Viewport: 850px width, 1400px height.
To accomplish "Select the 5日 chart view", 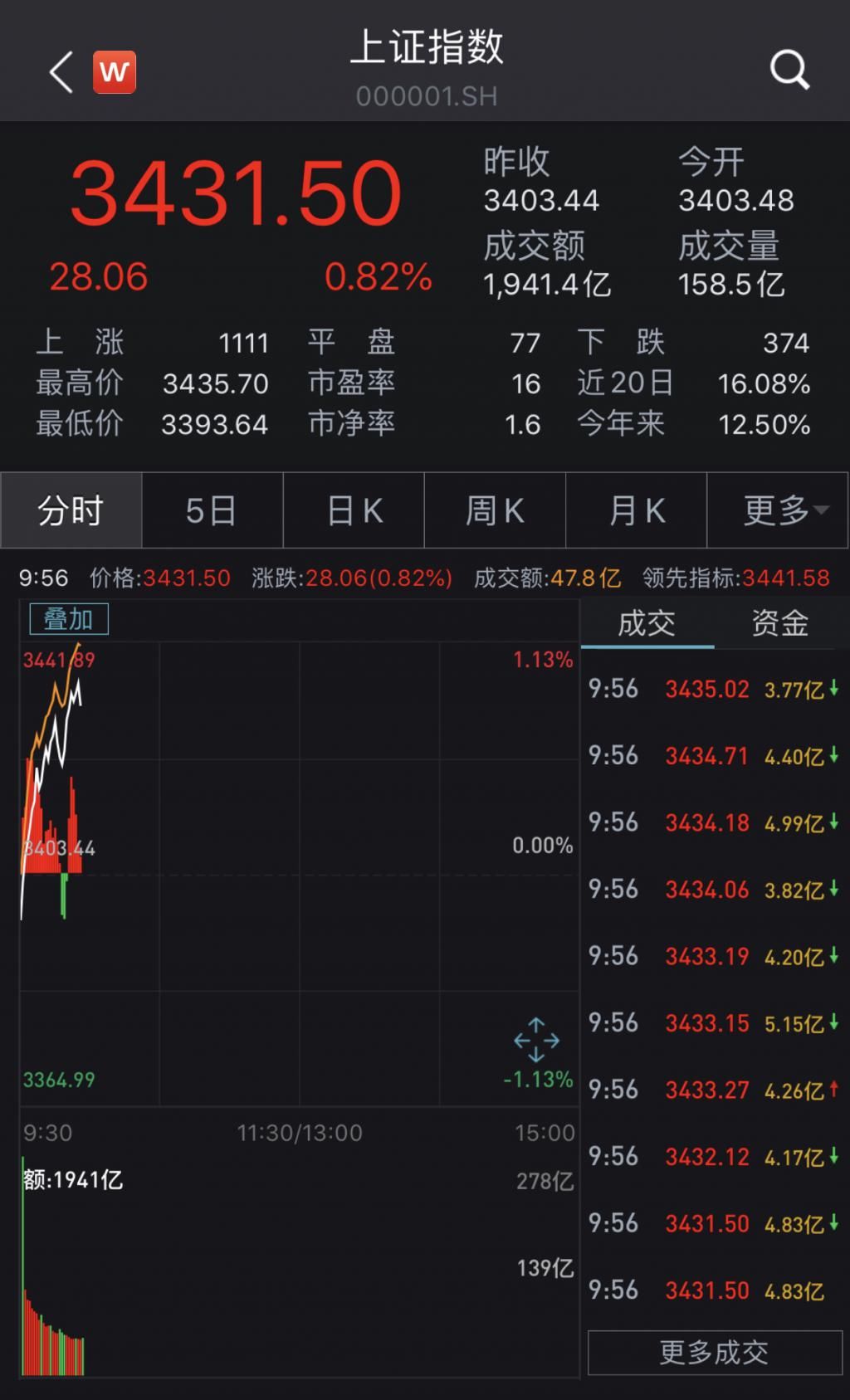I will point(212,510).
